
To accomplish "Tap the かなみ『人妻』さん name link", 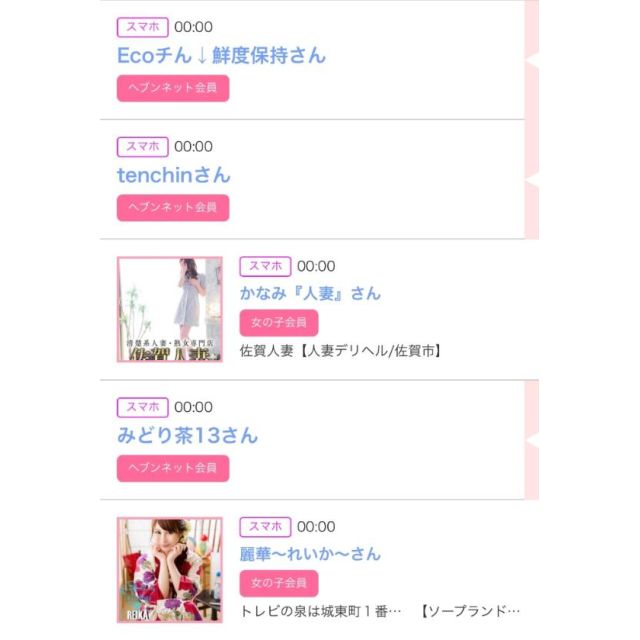I will click(310, 294).
